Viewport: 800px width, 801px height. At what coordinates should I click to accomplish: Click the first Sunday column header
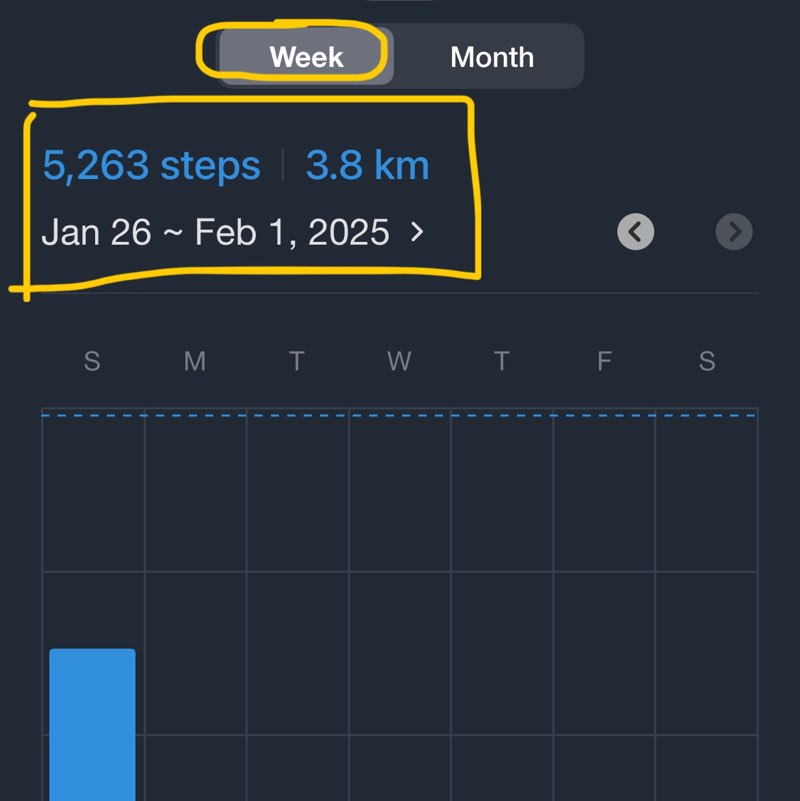91,362
